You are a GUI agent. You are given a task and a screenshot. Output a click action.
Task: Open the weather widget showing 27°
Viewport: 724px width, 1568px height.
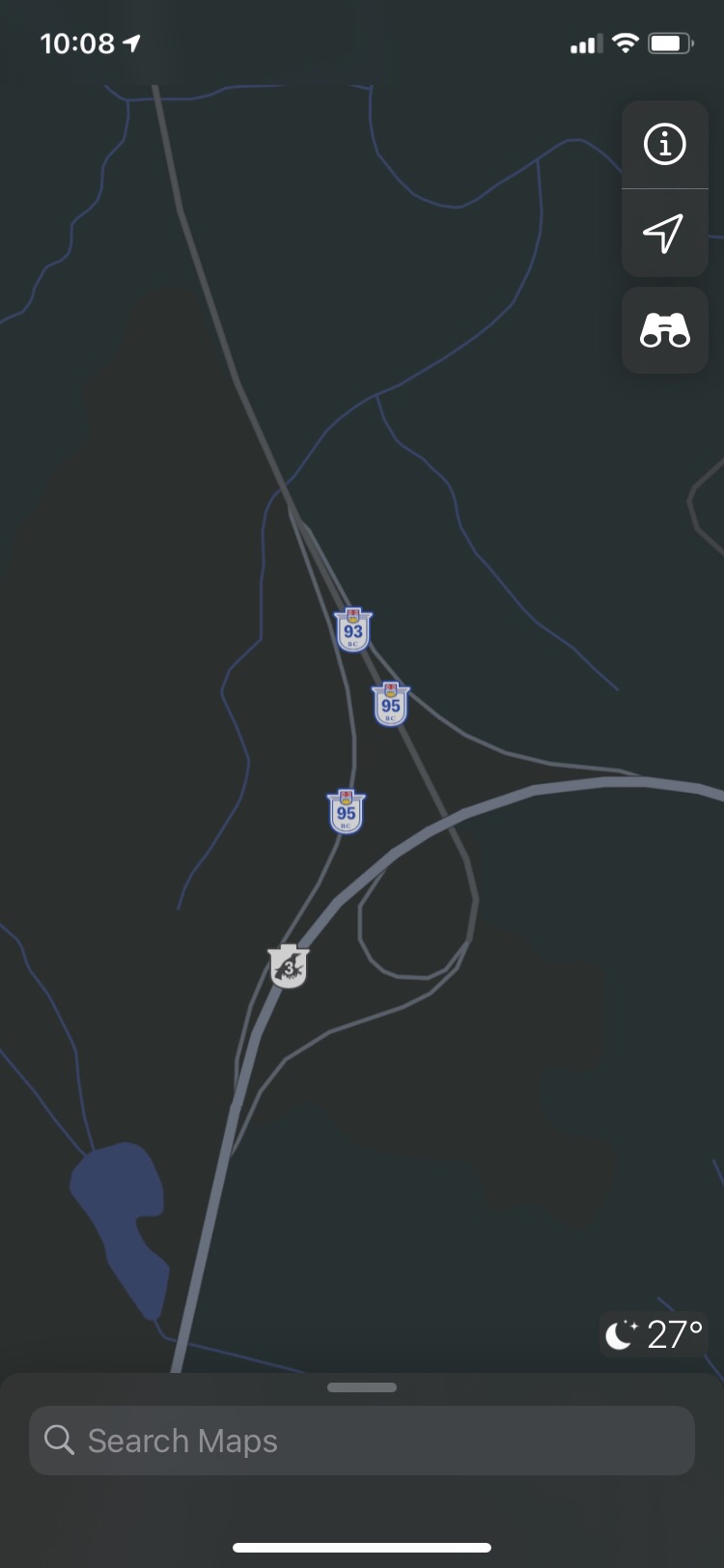[x=654, y=1334]
